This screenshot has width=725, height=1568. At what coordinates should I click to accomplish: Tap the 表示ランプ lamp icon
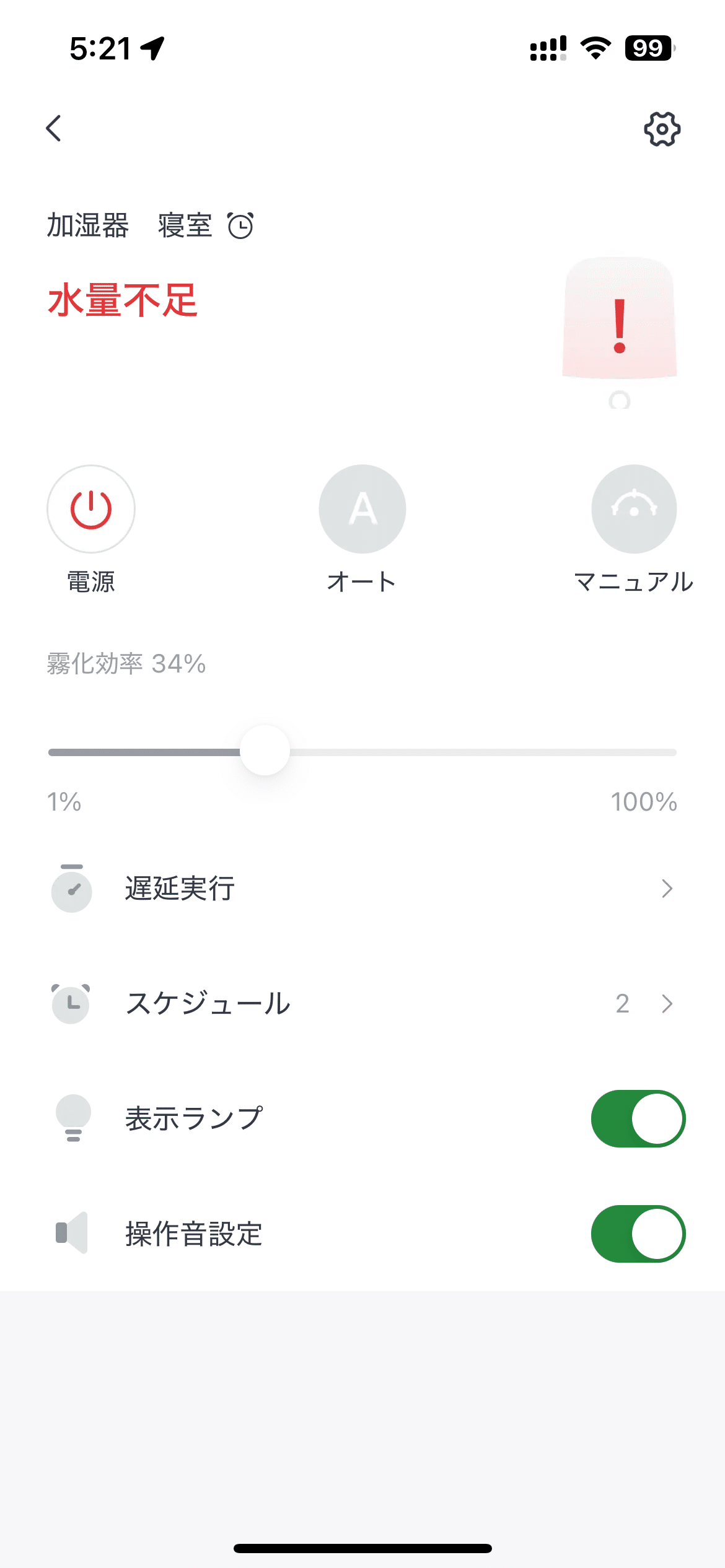72,1118
